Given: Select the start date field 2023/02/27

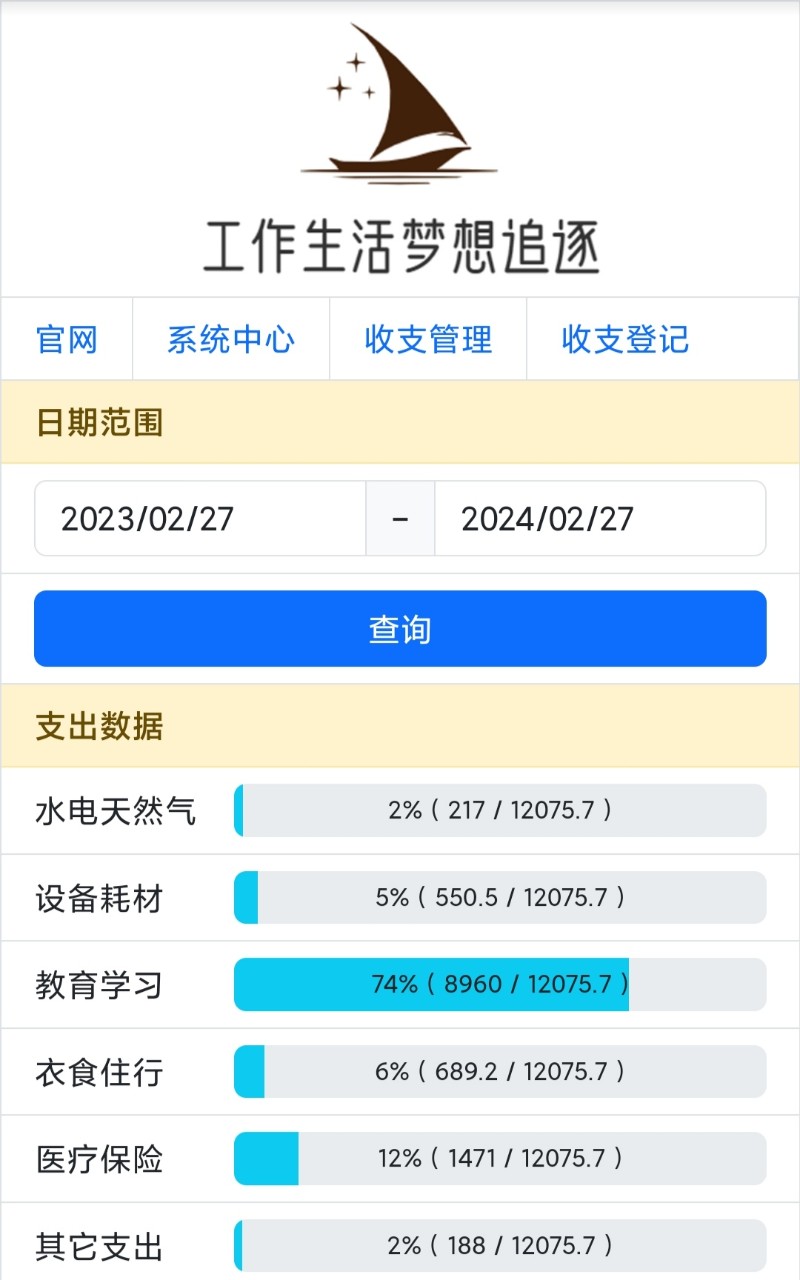Looking at the screenshot, I should [x=200, y=518].
